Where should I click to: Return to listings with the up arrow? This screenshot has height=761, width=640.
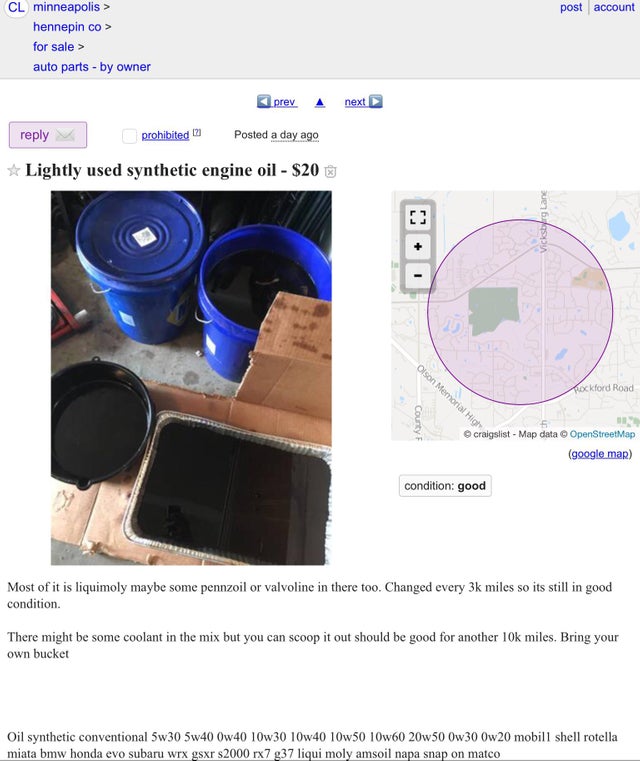tap(320, 102)
